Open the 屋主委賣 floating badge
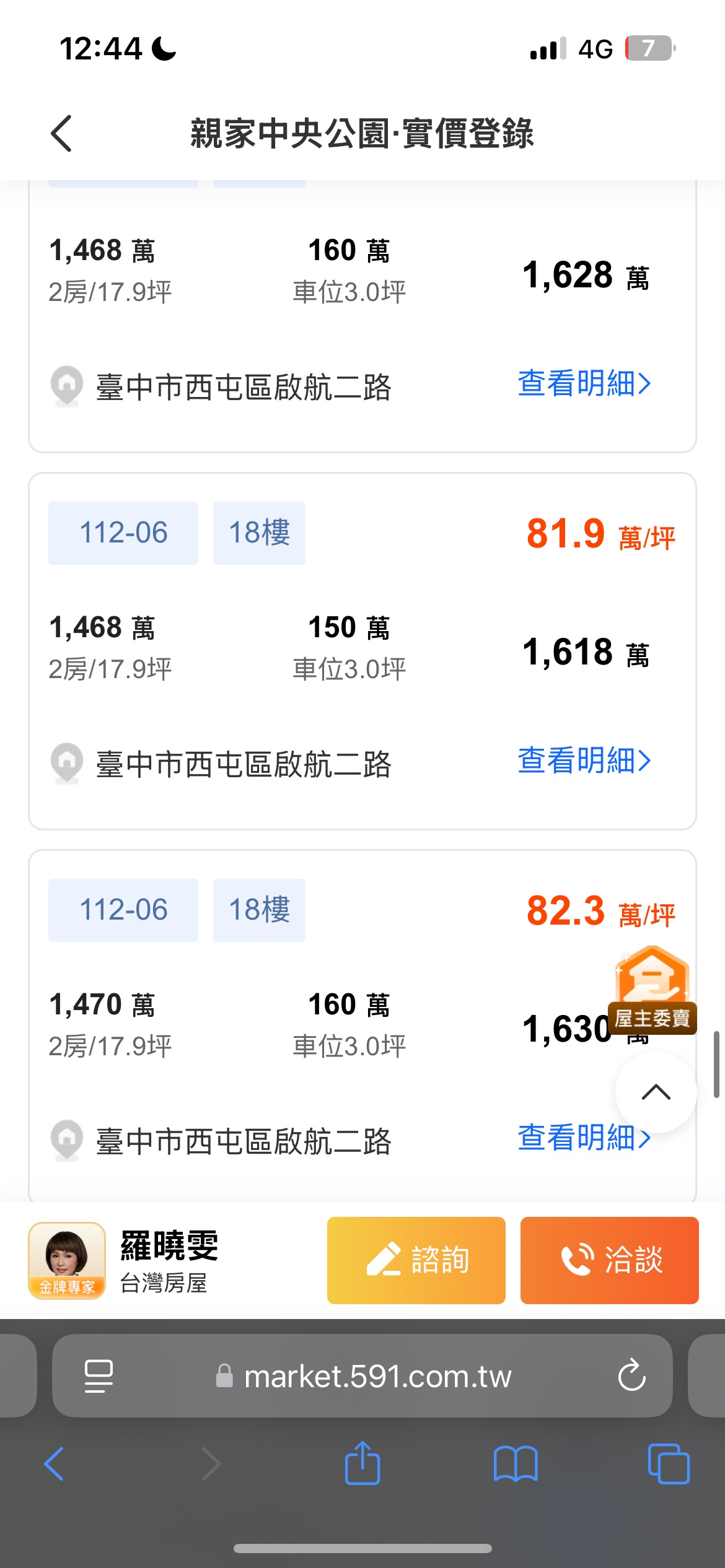The height and width of the screenshot is (1568, 725). [652, 990]
